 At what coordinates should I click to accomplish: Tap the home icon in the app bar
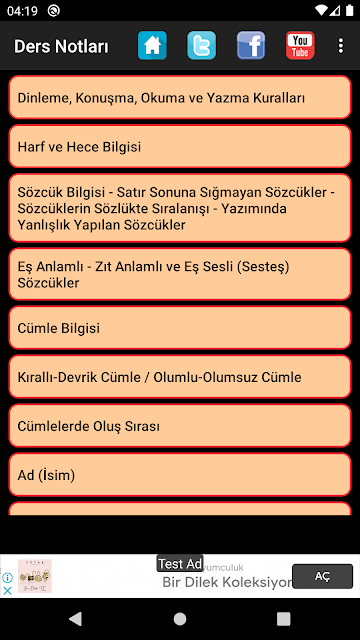[152, 46]
